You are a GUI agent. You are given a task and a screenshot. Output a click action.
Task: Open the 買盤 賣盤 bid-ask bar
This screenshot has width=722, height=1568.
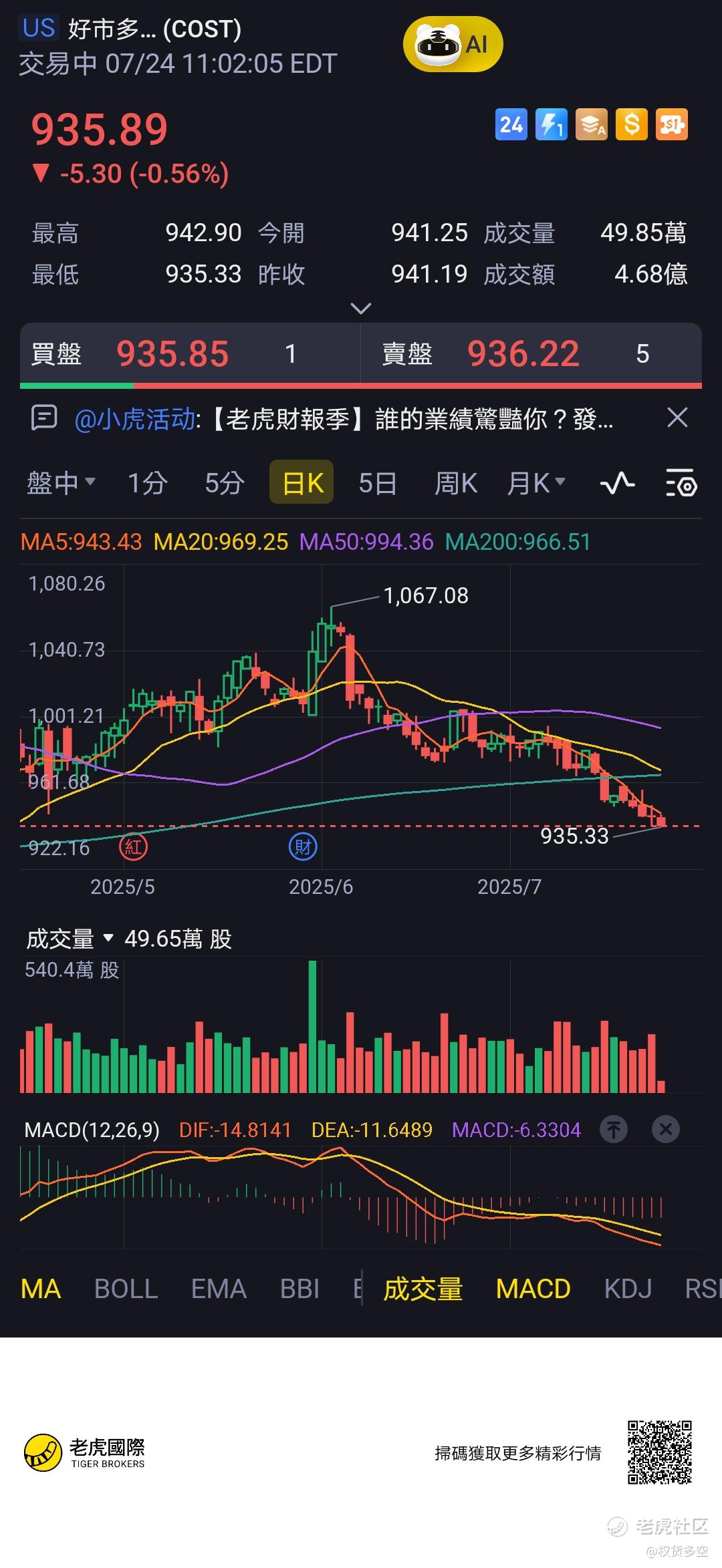pos(360,353)
